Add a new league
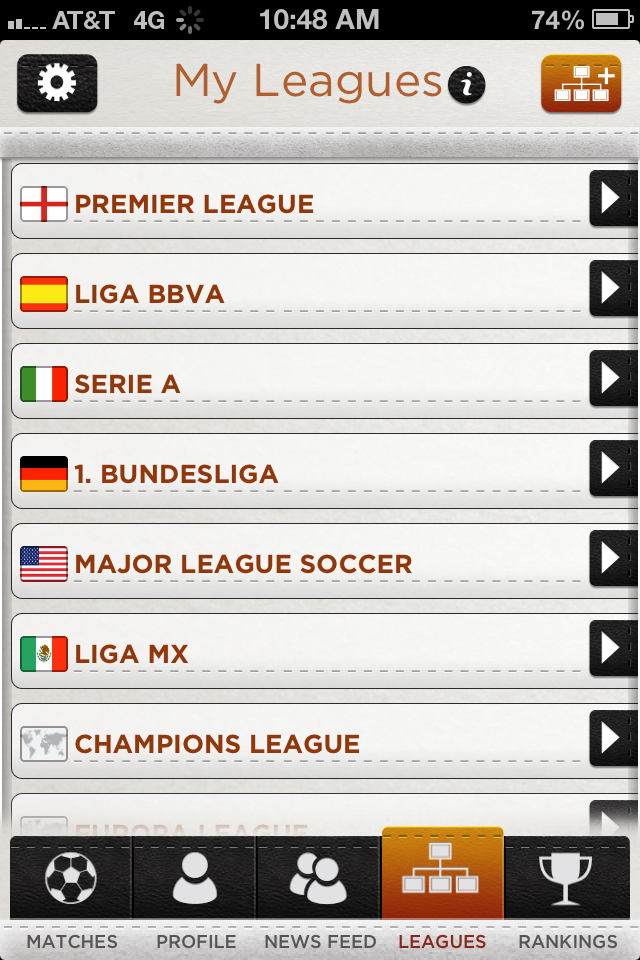This screenshot has height=960, width=640. (x=580, y=83)
